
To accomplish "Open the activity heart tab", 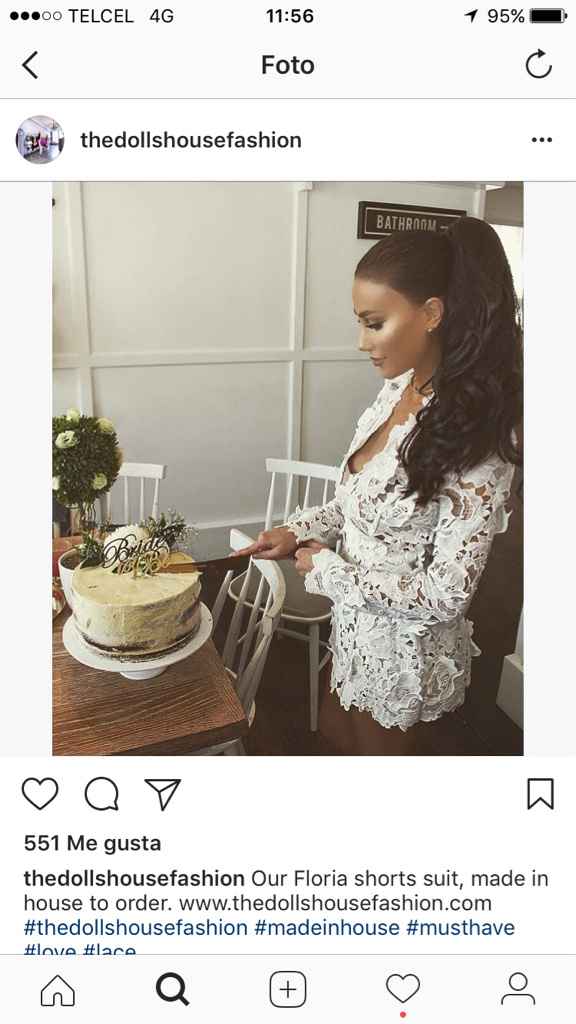I will (x=403, y=989).
